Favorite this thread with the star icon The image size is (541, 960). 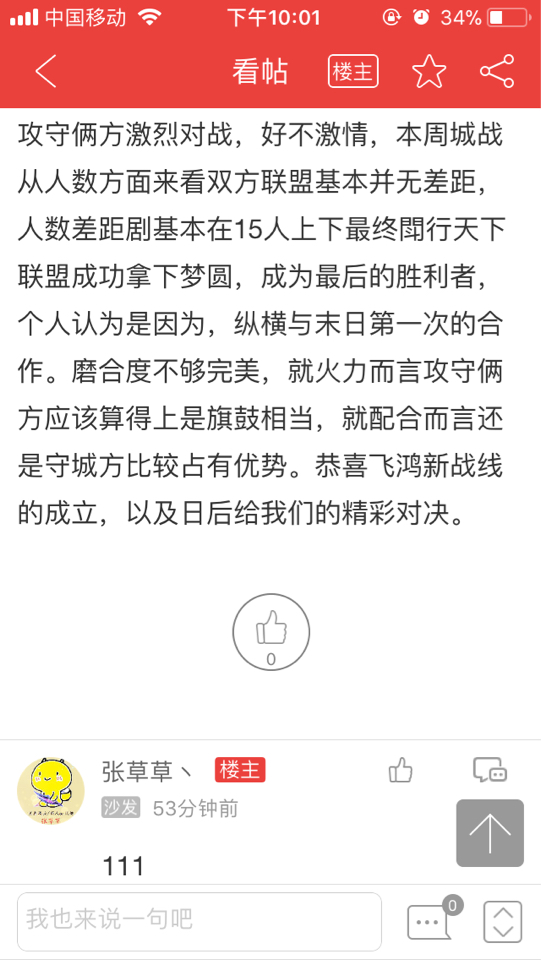coord(430,72)
